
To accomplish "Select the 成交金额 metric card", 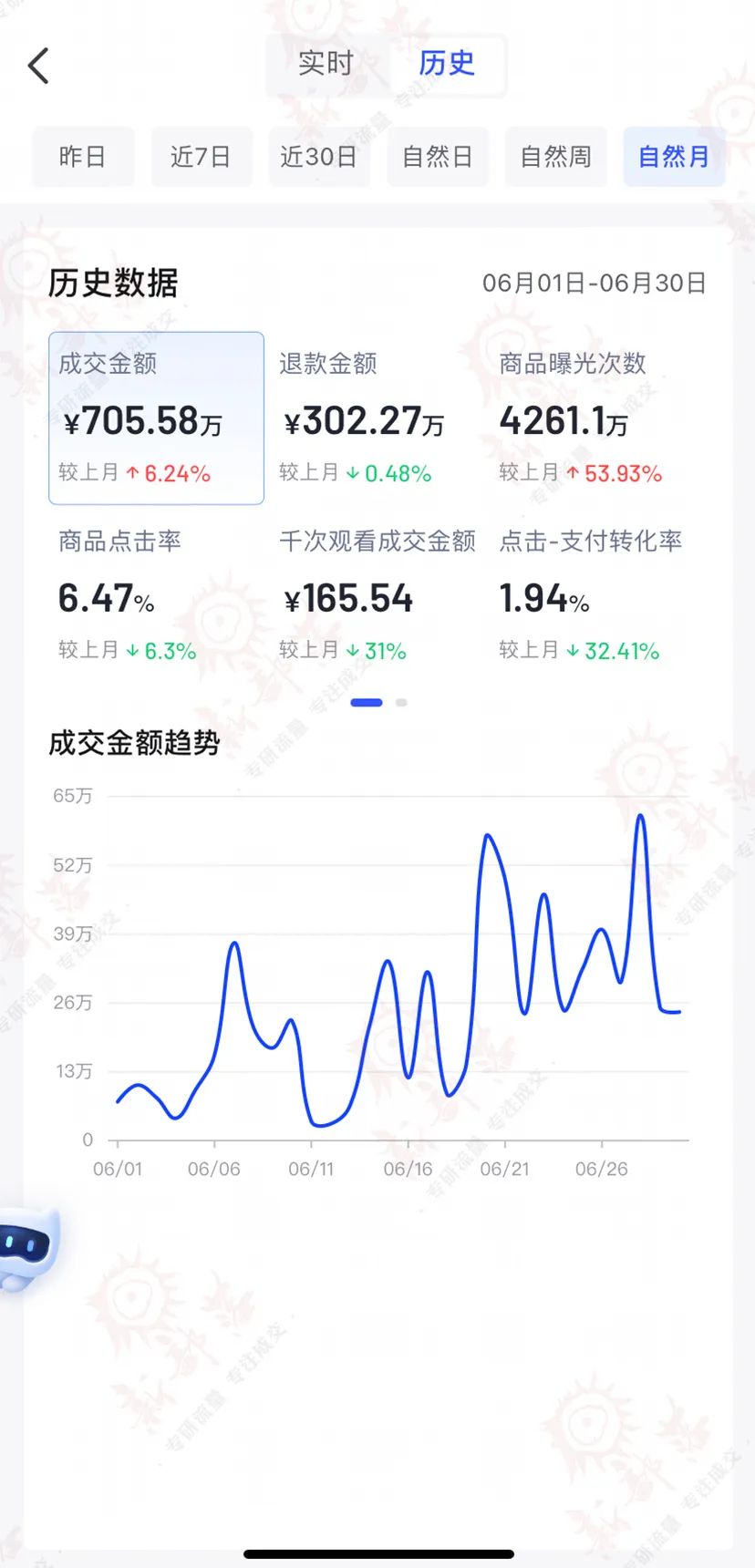I will pyautogui.click(x=155, y=419).
